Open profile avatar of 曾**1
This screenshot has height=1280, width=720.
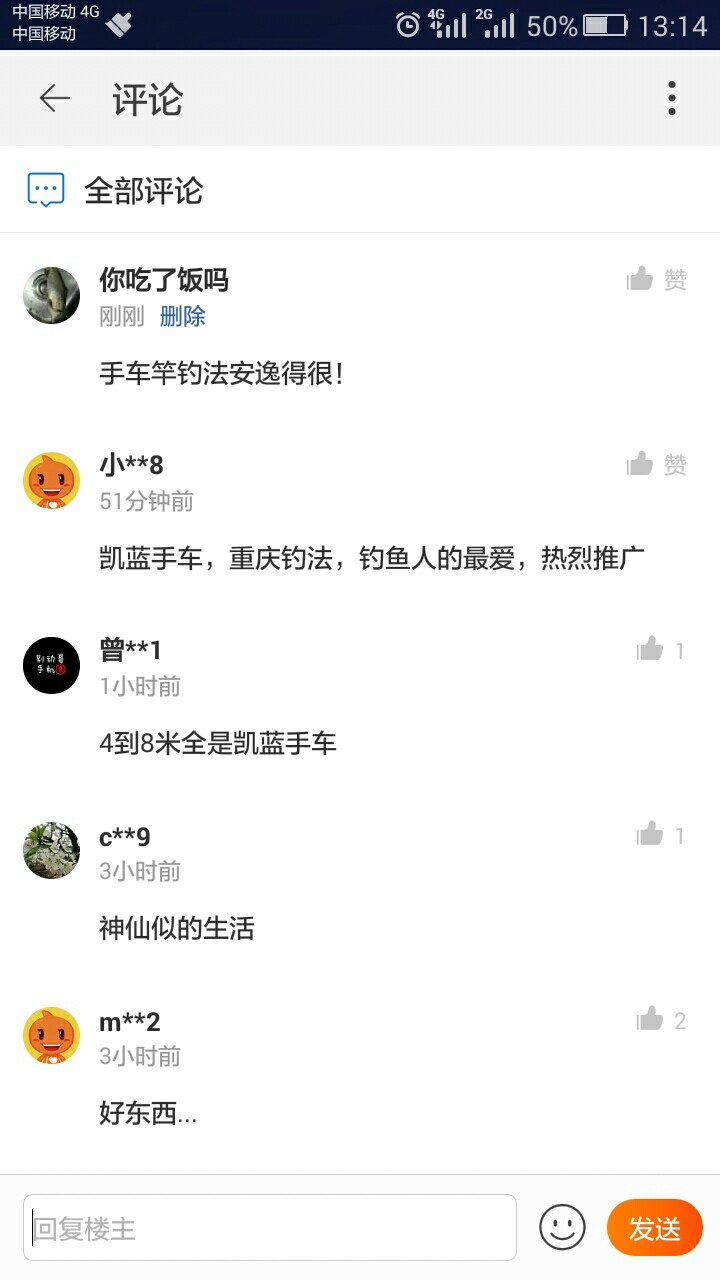[x=51, y=665]
